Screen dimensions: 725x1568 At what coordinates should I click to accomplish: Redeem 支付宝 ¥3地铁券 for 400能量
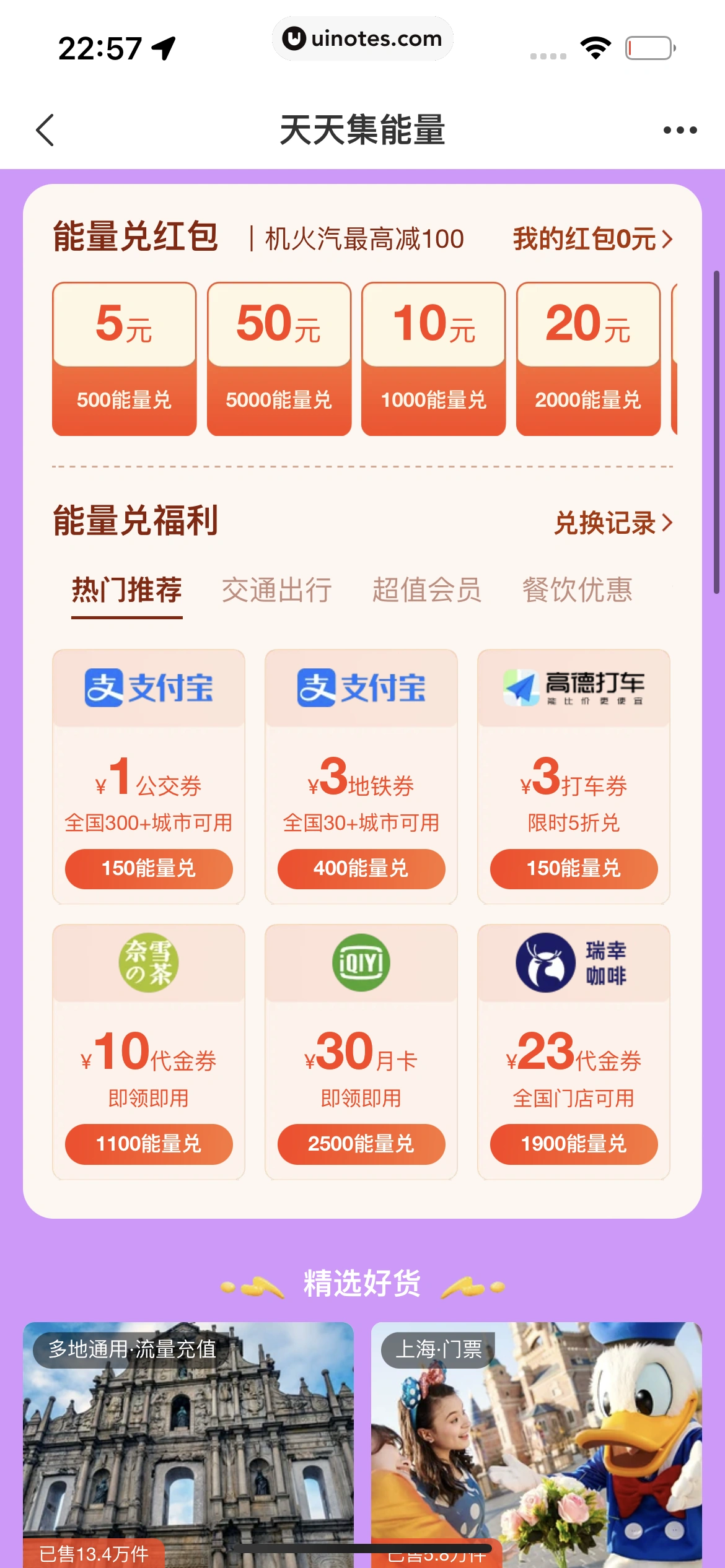[x=361, y=868]
